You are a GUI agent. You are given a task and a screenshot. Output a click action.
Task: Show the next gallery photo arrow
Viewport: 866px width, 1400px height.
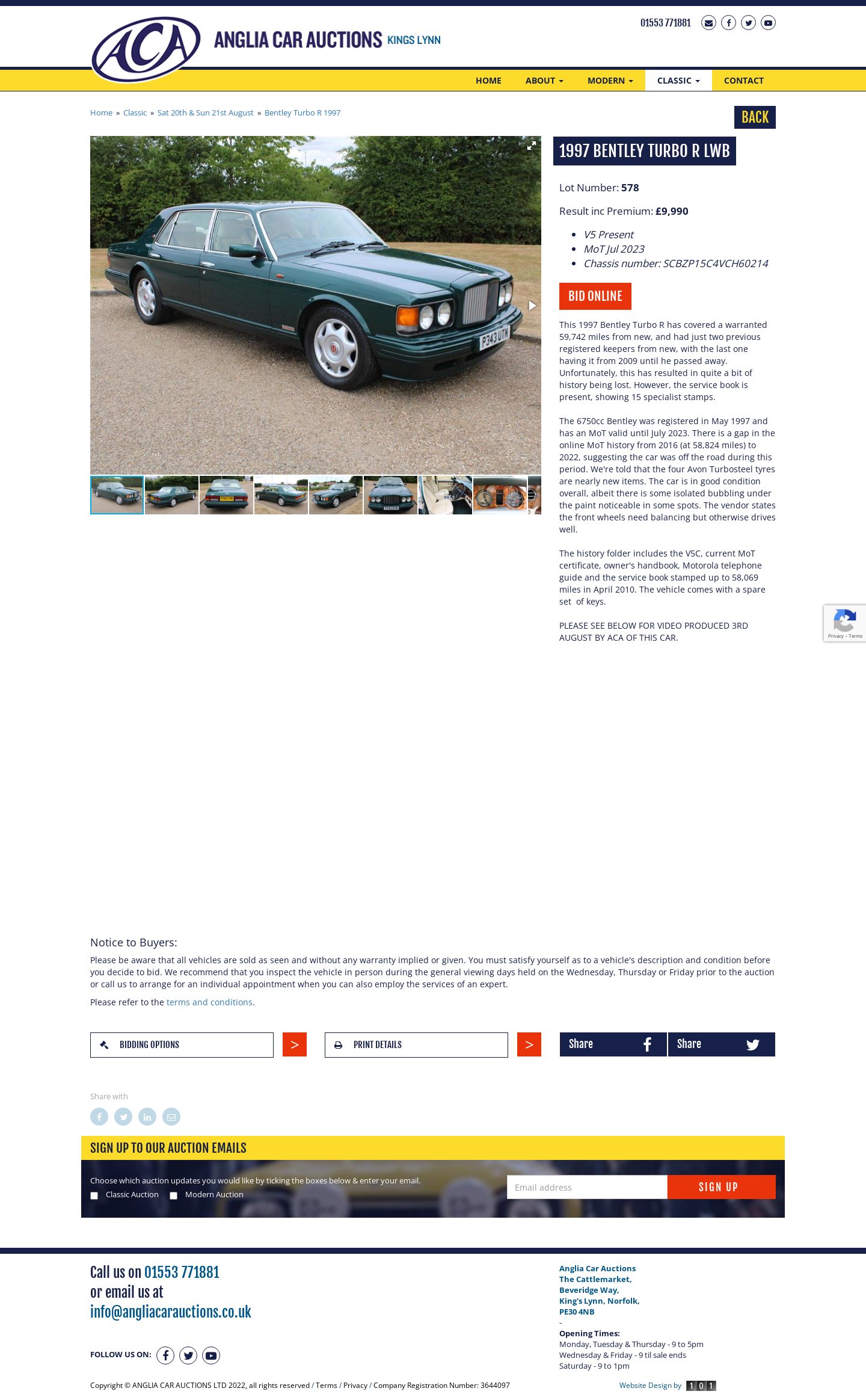532,306
